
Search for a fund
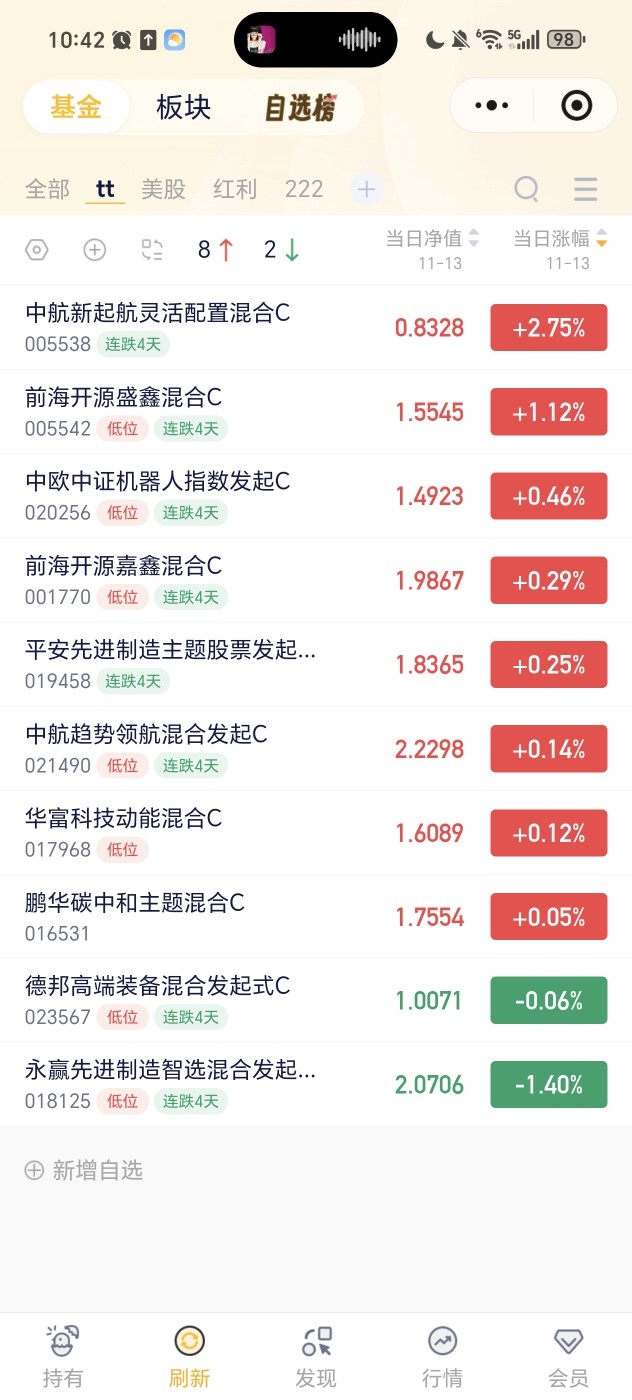tap(526, 189)
